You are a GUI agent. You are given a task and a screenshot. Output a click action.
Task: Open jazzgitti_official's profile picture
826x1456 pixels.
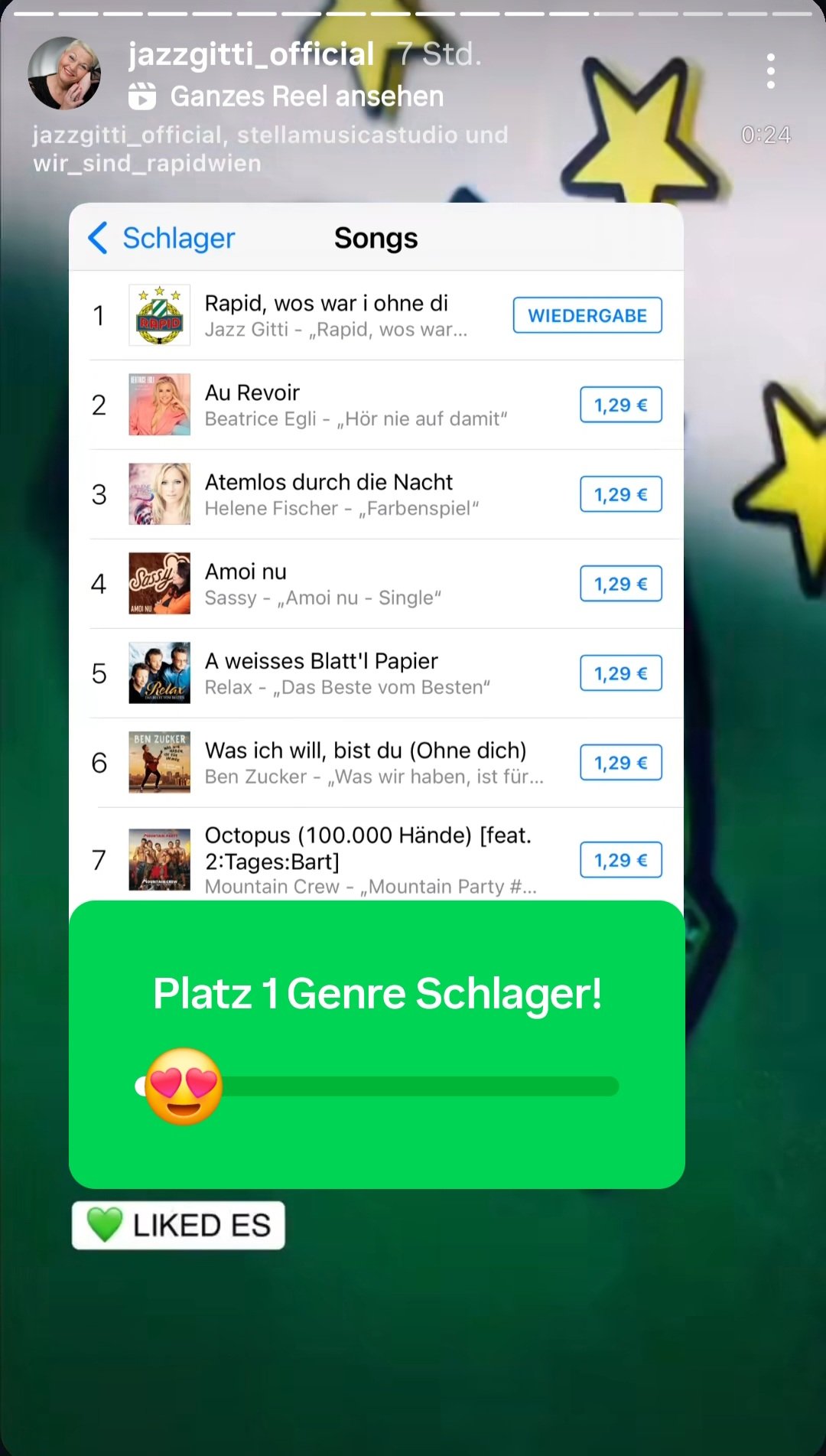point(64,73)
